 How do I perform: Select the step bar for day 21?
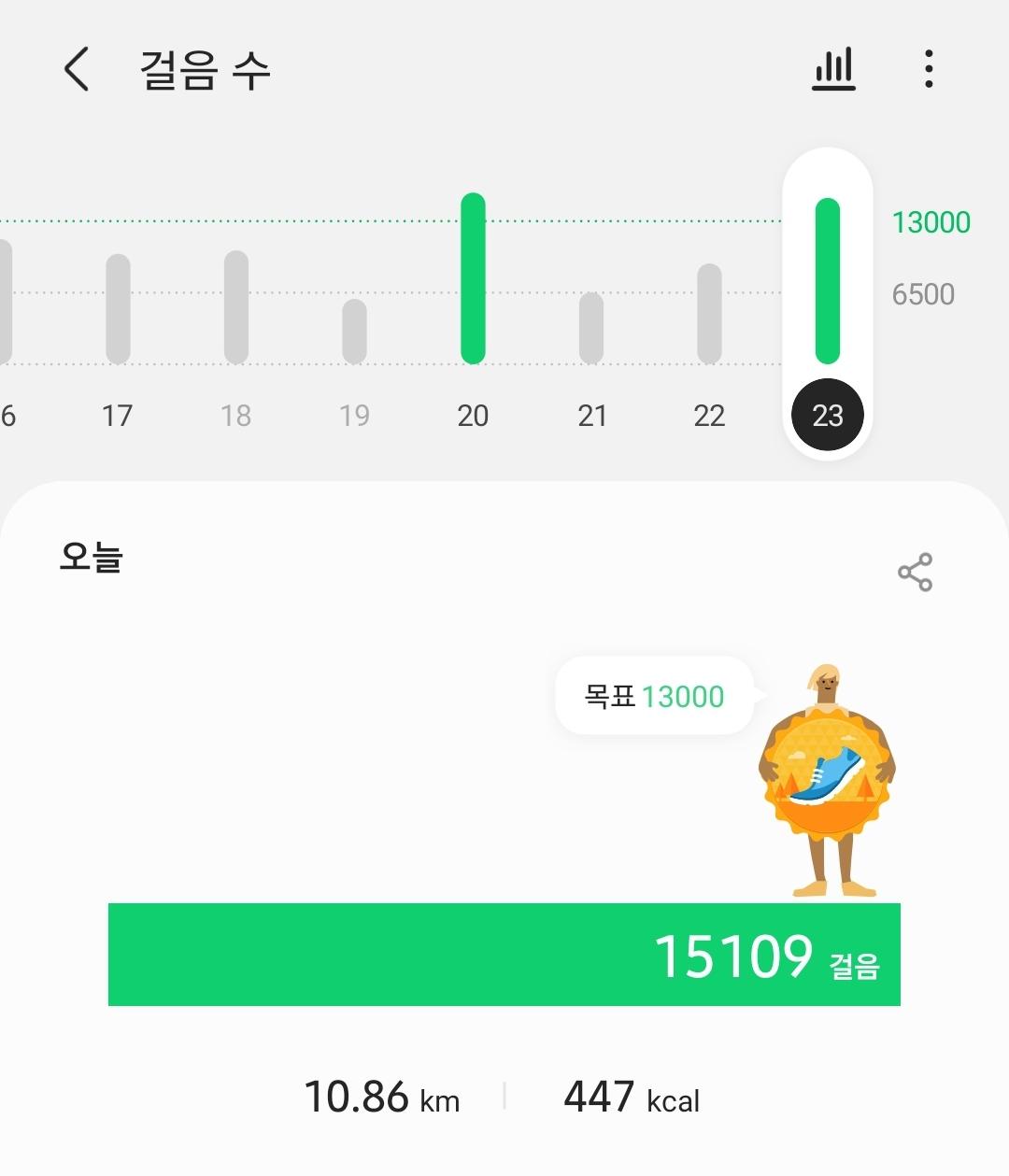pyautogui.click(x=591, y=328)
